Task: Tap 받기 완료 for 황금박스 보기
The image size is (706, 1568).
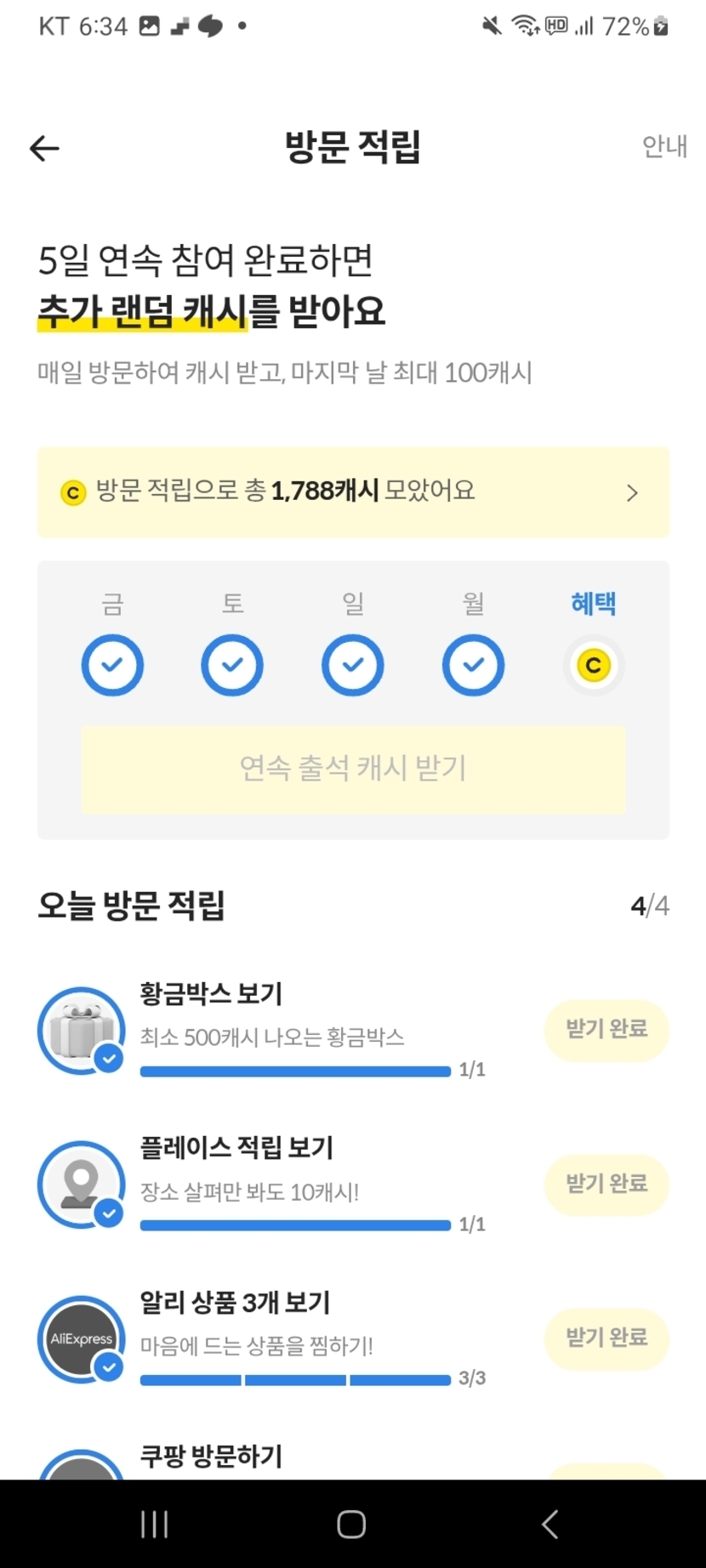Action: (x=606, y=1030)
